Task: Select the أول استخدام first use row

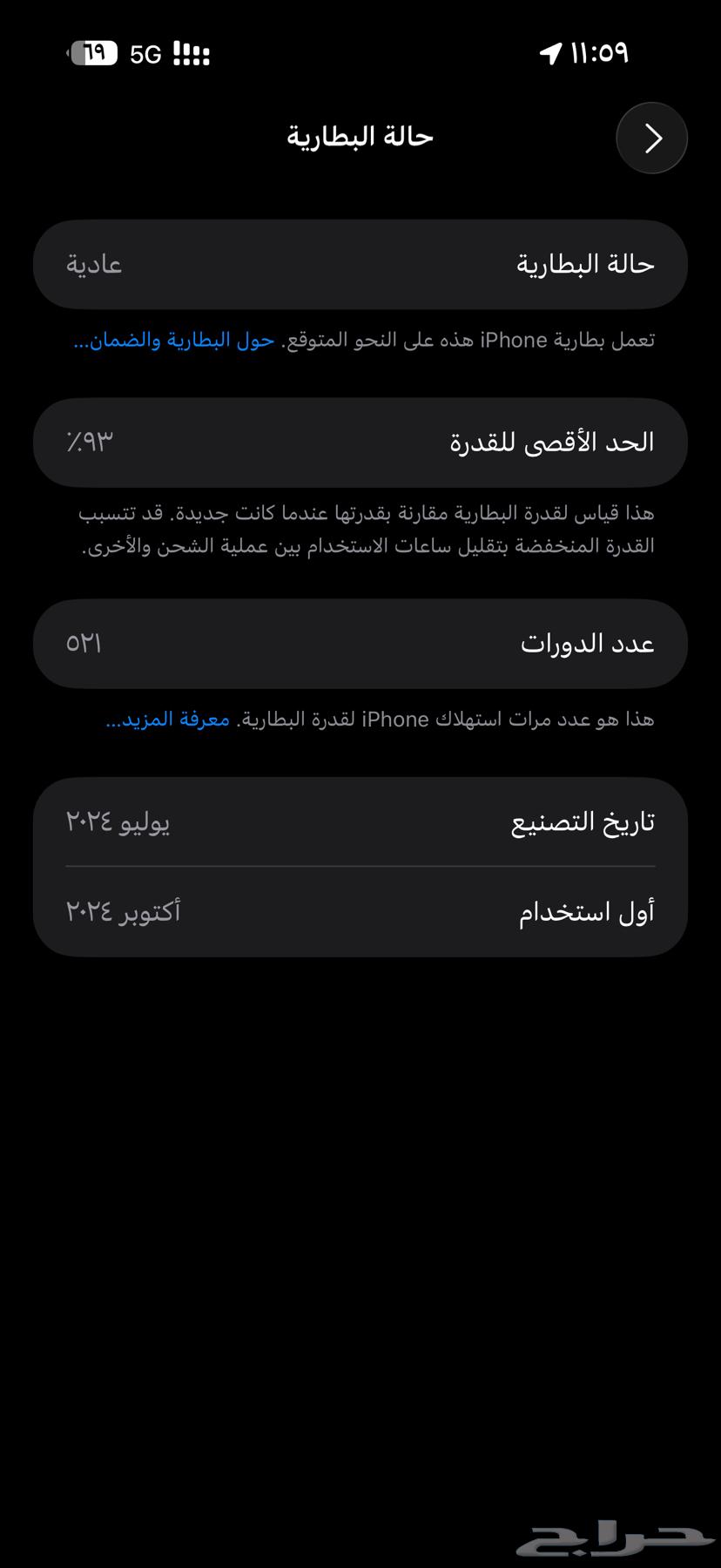Action: [x=360, y=911]
